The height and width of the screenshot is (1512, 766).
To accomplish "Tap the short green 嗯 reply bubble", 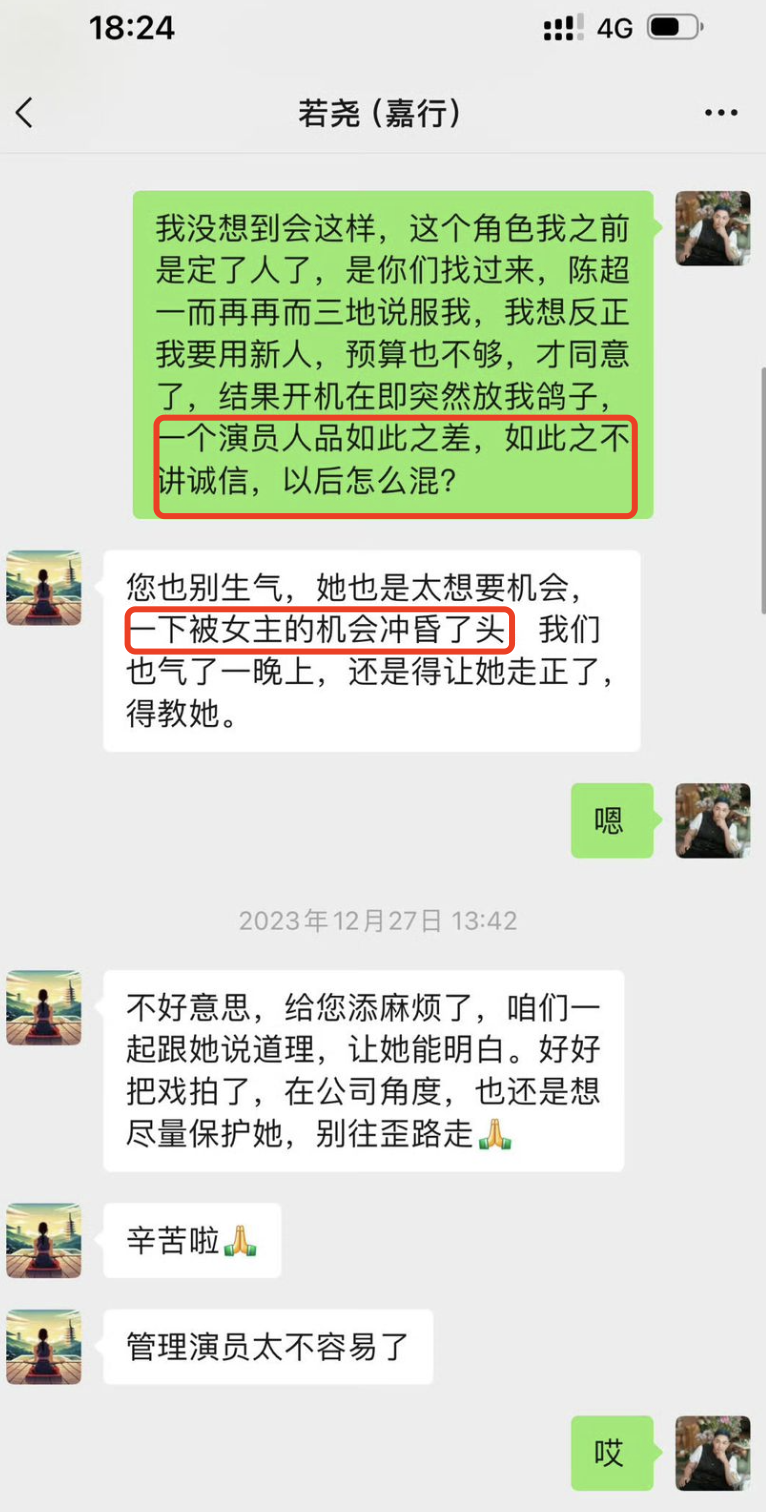I will pos(611,820).
